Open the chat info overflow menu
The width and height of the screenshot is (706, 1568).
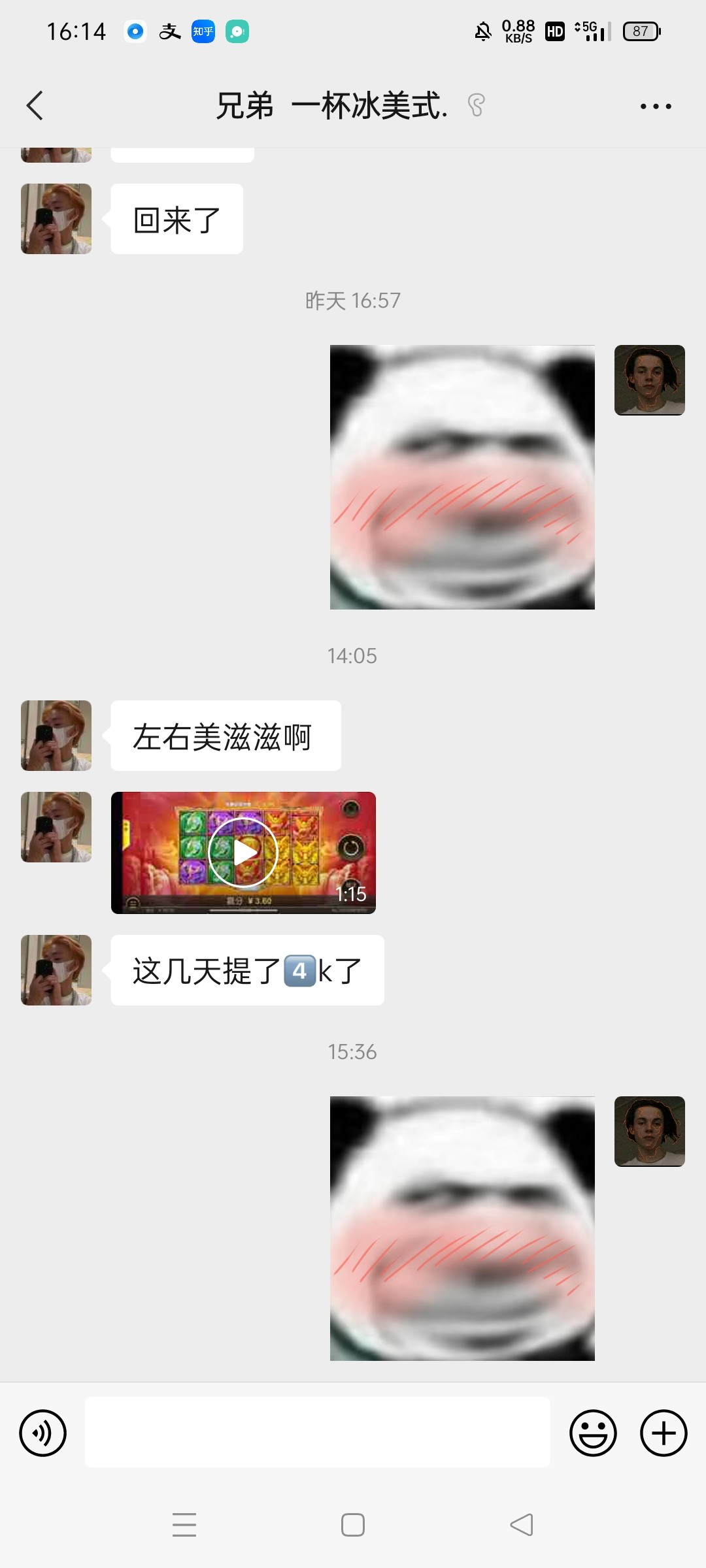655,106
